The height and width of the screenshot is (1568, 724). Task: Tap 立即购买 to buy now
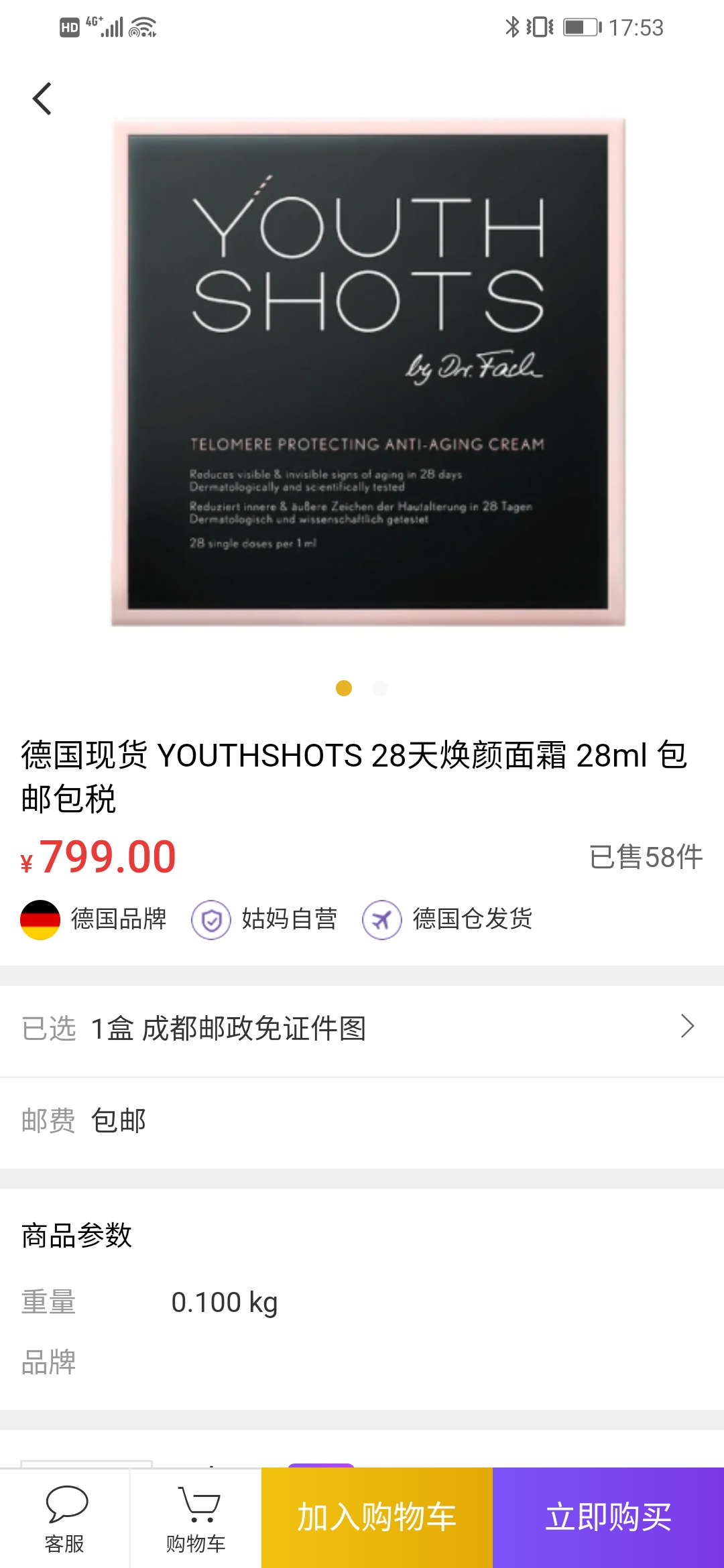pos(608,1517)
